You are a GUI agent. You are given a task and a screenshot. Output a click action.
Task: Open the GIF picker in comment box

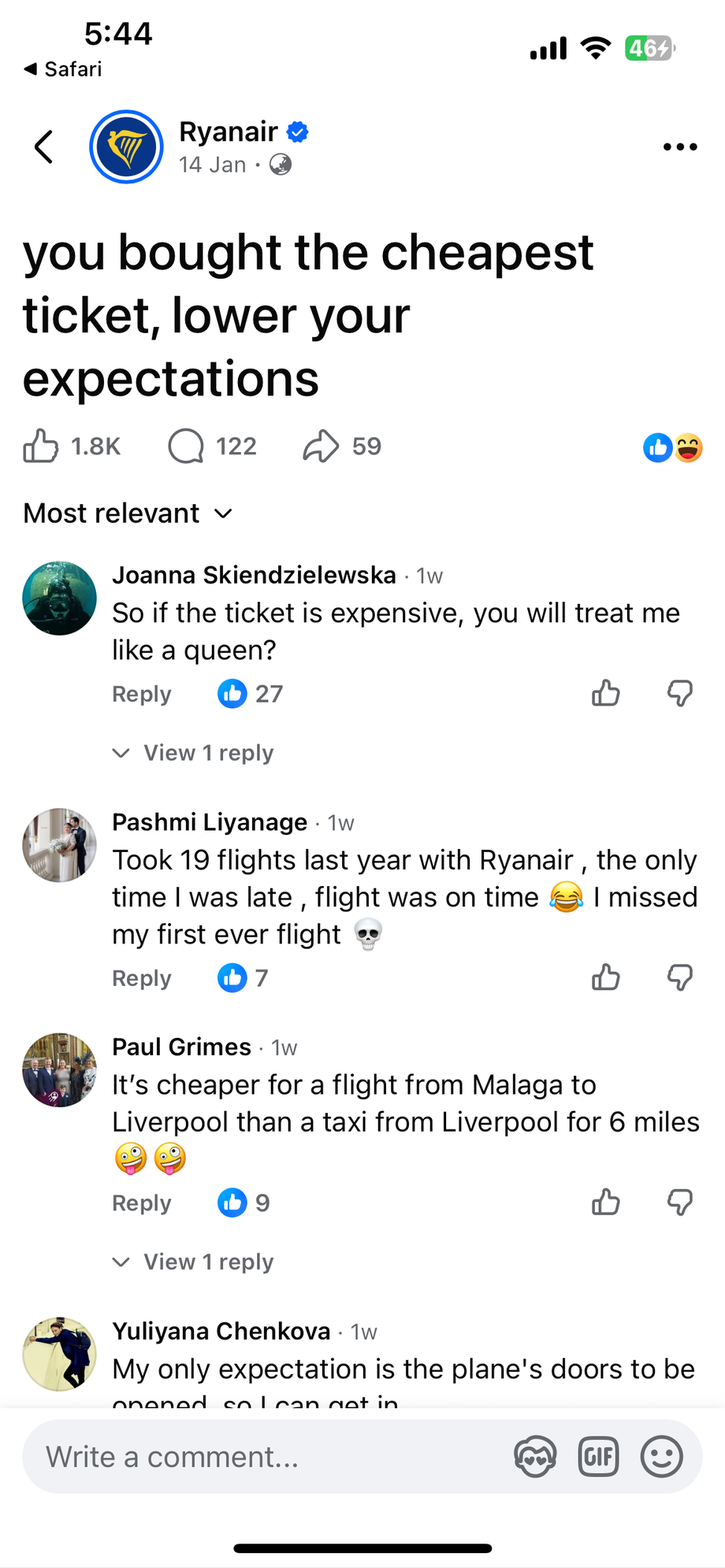[x=598, y=1457]
